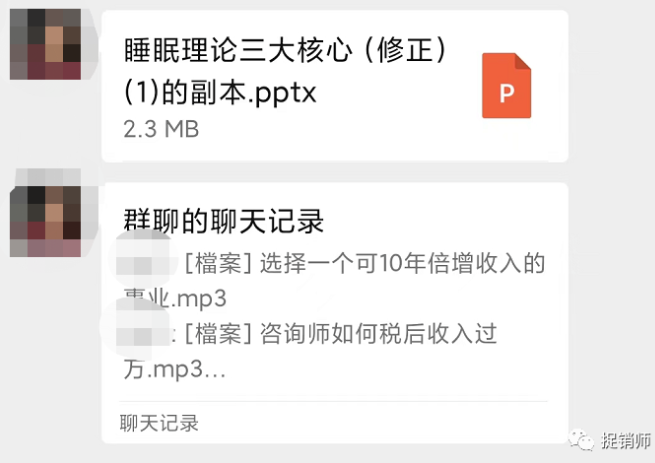Image resolution: width=655 pixels, height=463 pixels.
Task: Tap the sender avatar beside 群聊的聊天记录
Action: [45, 220]
